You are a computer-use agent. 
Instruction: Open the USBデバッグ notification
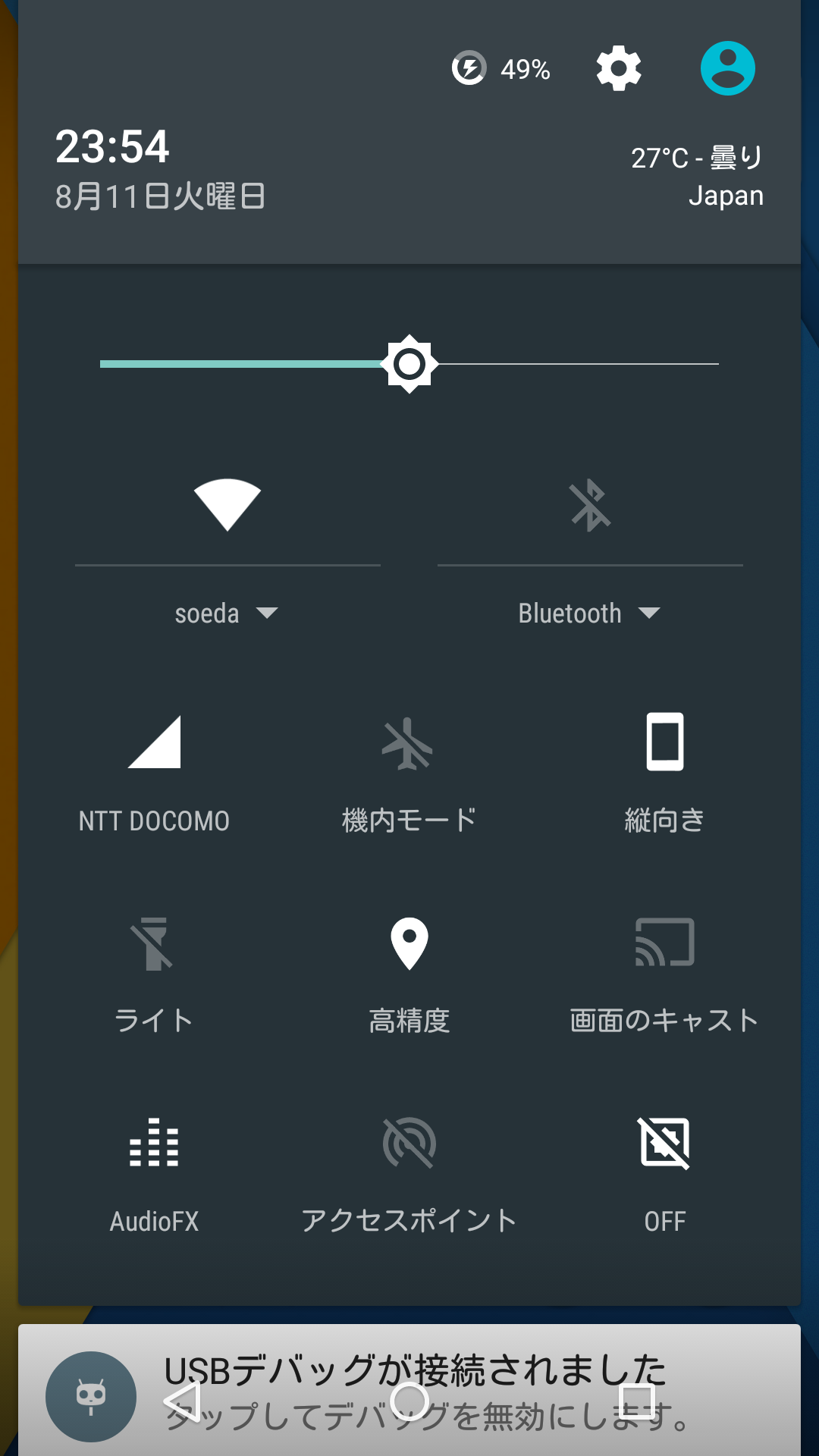[409, 1390]
